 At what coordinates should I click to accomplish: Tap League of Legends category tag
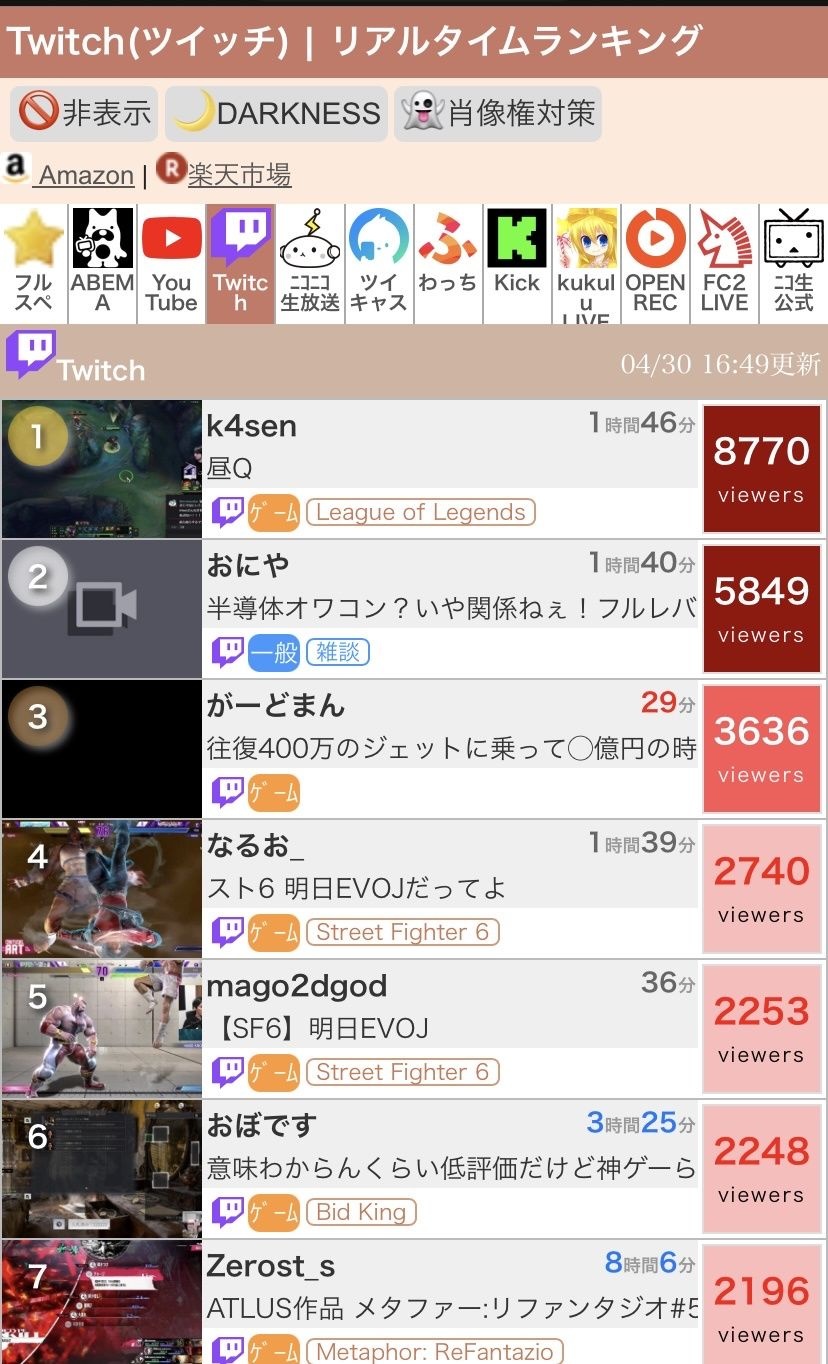420,513
